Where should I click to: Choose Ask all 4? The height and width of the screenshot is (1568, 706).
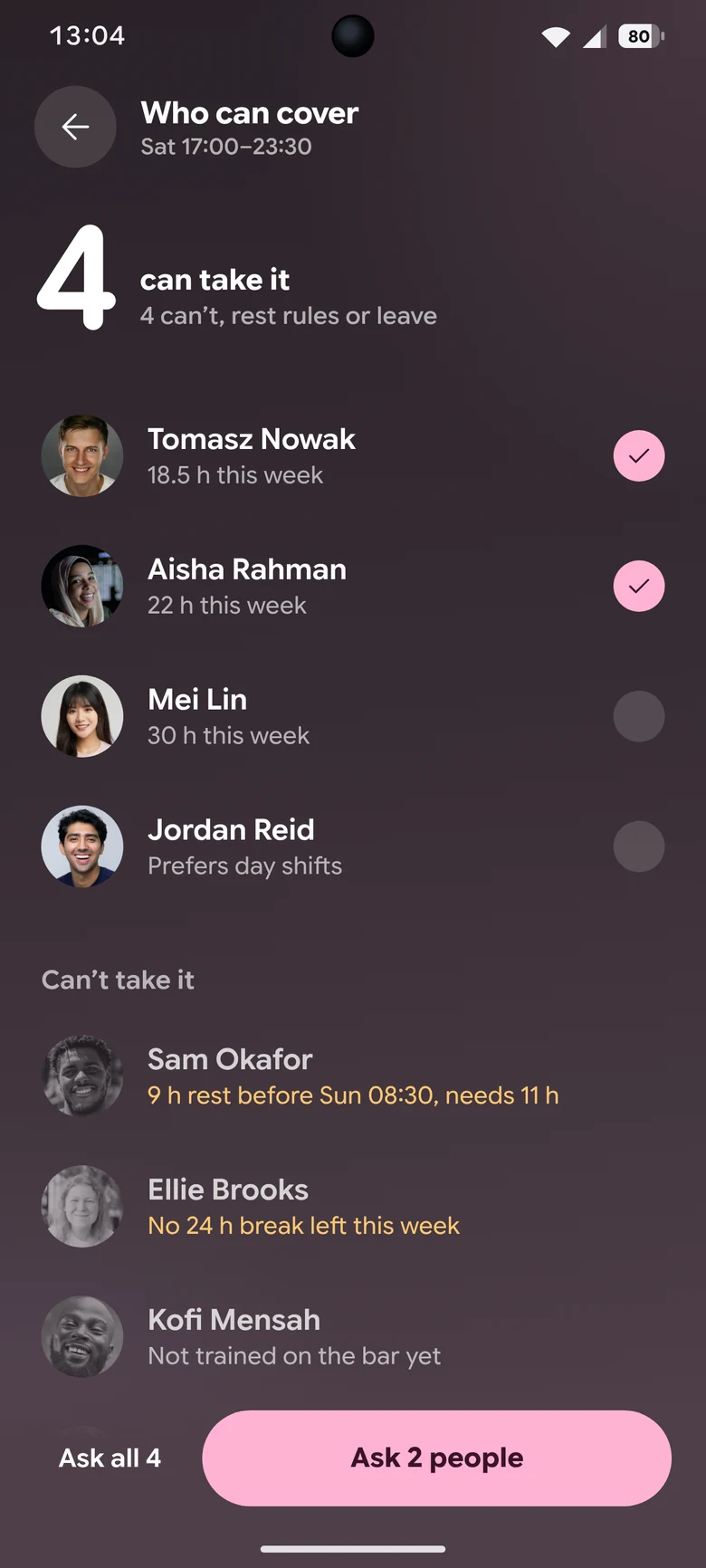(x=110, y=1458)
